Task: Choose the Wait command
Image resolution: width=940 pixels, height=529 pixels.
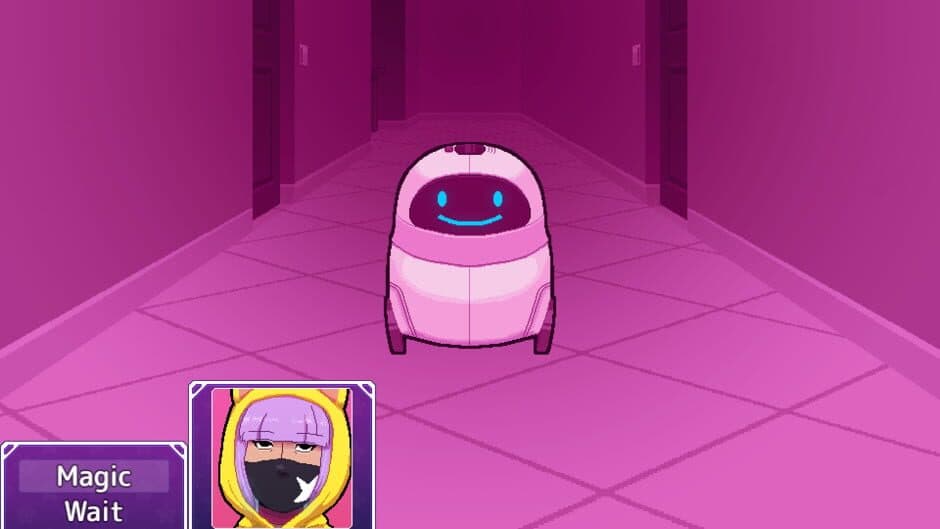Action: point(94,511)
